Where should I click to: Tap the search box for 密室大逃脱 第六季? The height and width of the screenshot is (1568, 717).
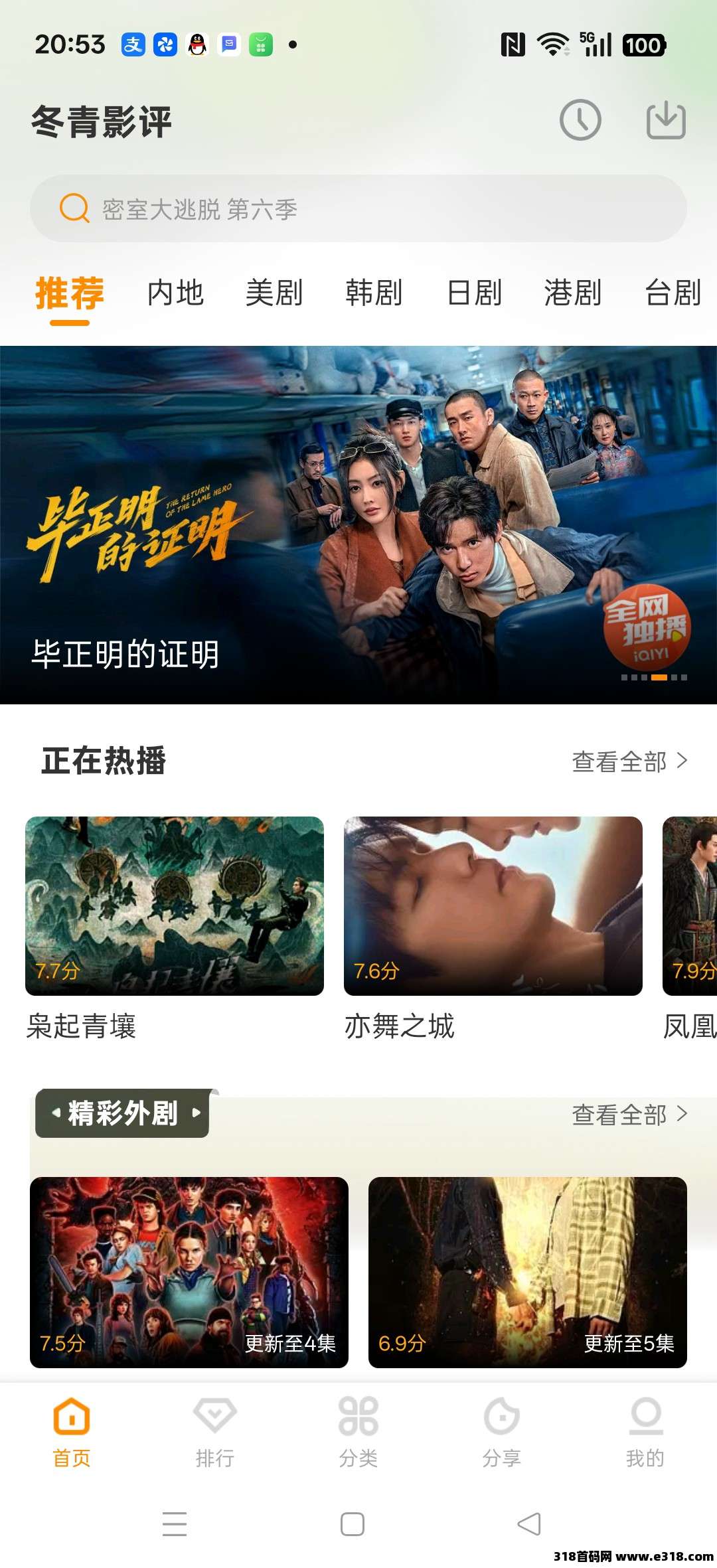pos(358,208)
